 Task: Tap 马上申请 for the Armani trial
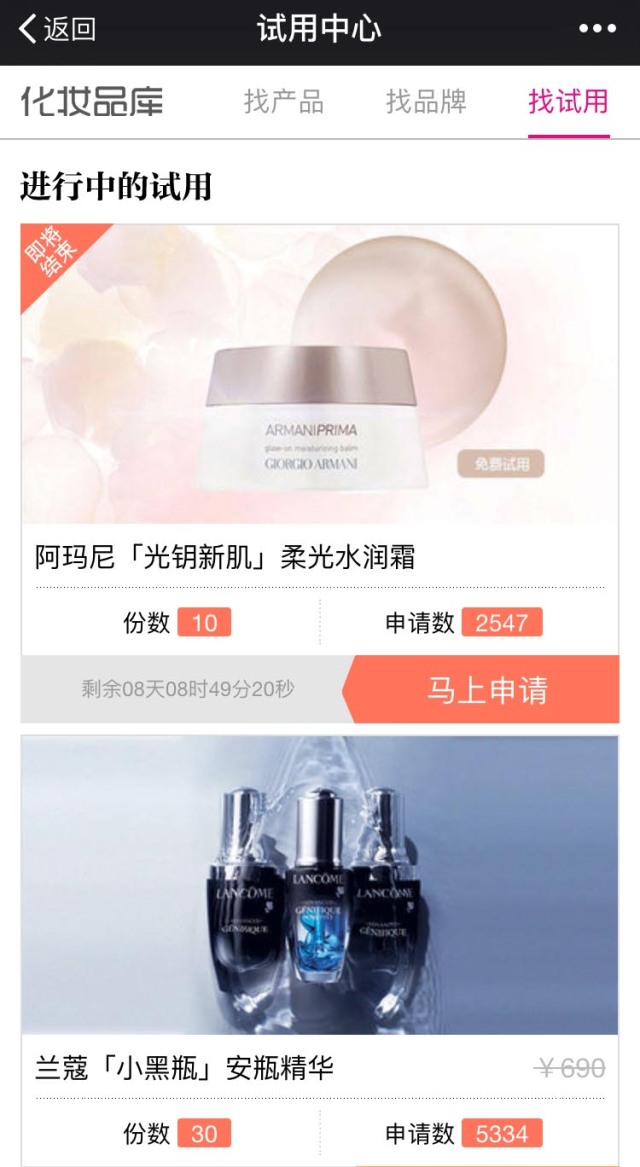[486, 690]
